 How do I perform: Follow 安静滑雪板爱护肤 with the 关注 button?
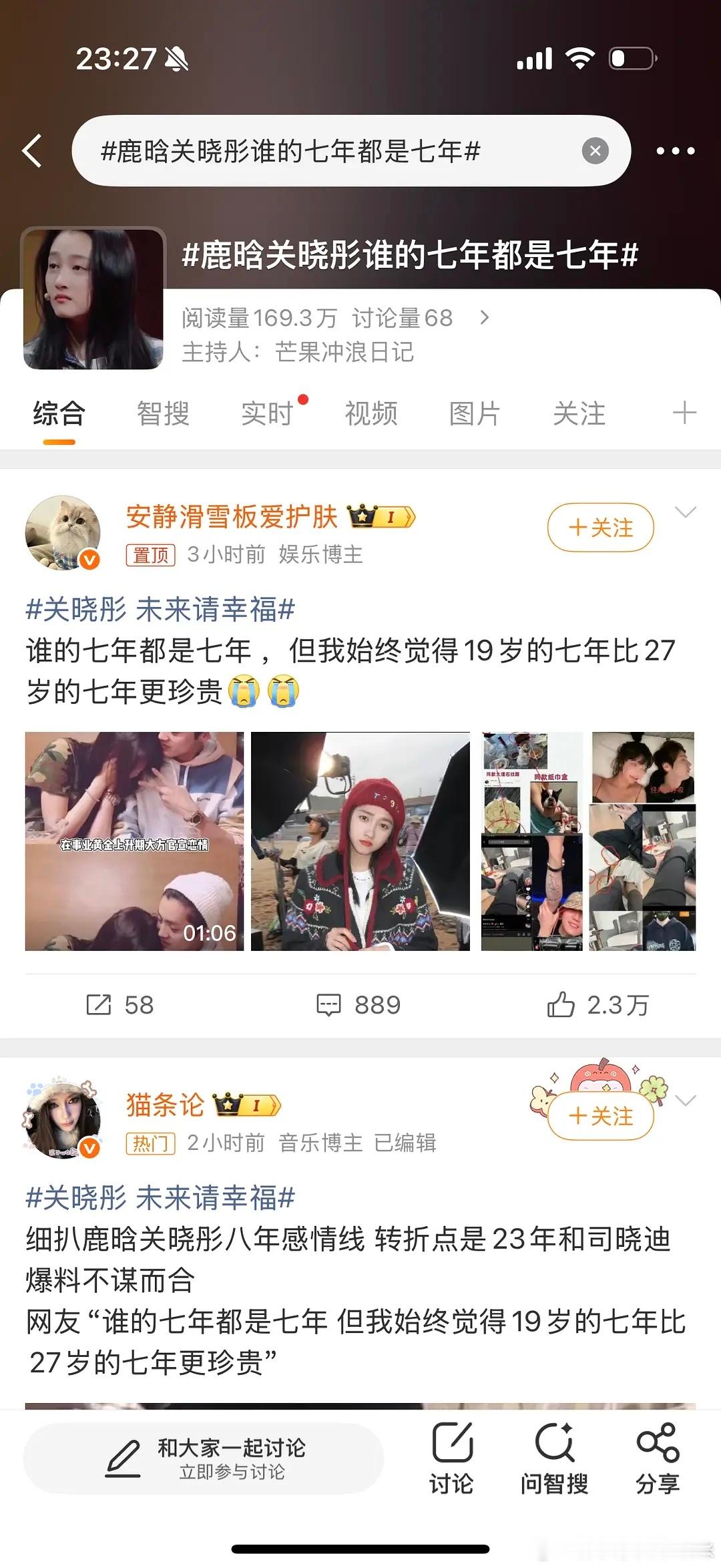[599, 527]
